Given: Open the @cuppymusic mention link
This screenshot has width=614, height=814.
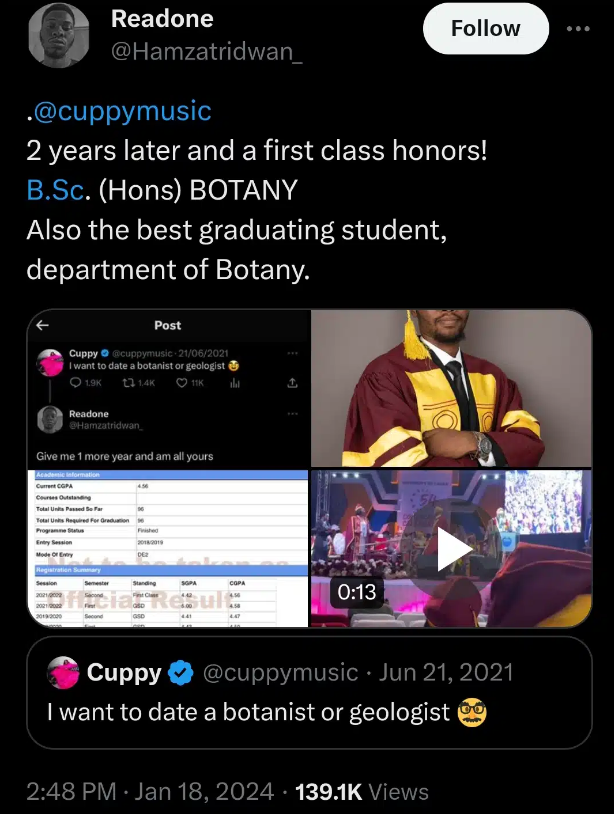Looking at the screenshot, I should (x=123, y=110).
